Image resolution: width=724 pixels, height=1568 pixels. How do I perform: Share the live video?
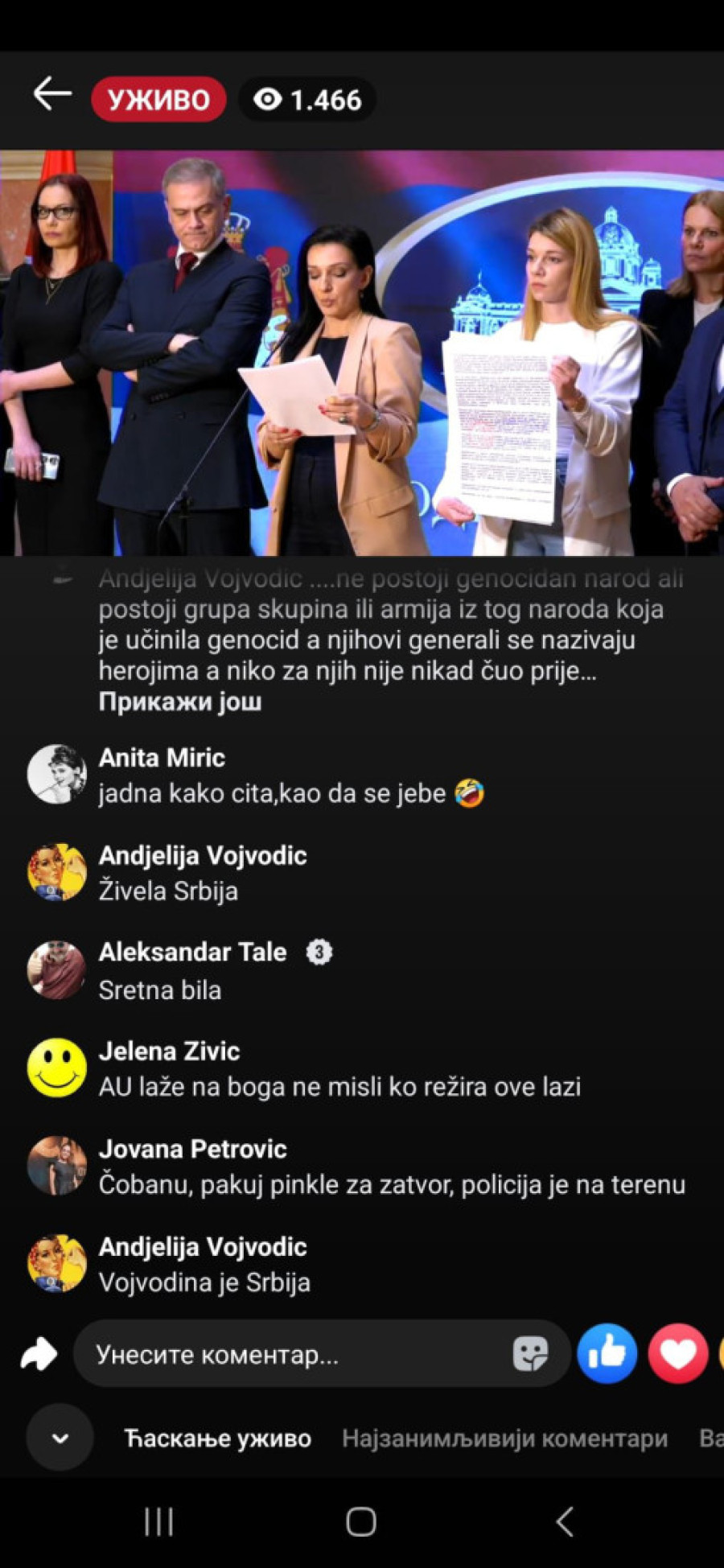[38, 1354]
